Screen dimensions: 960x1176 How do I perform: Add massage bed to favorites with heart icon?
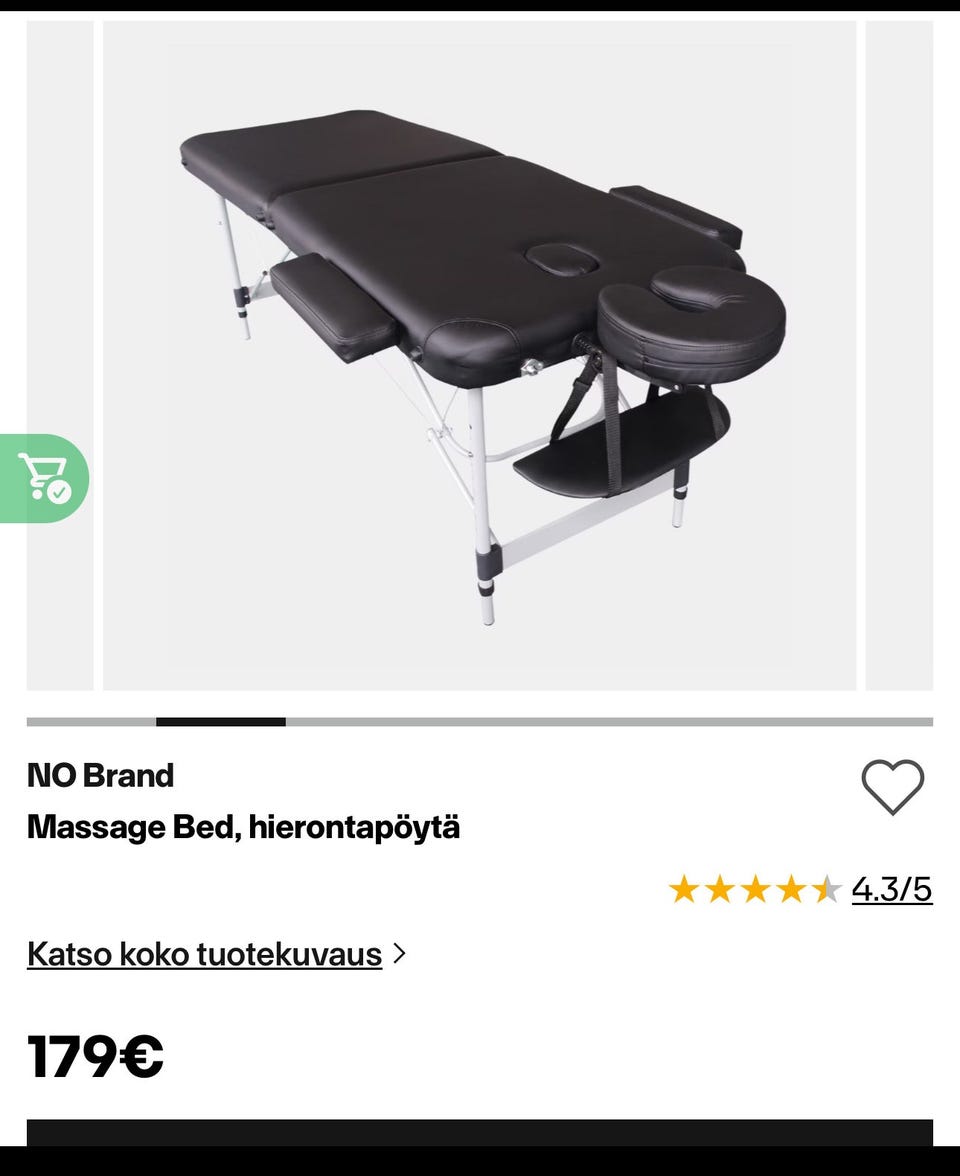click(x=892, y=787)
